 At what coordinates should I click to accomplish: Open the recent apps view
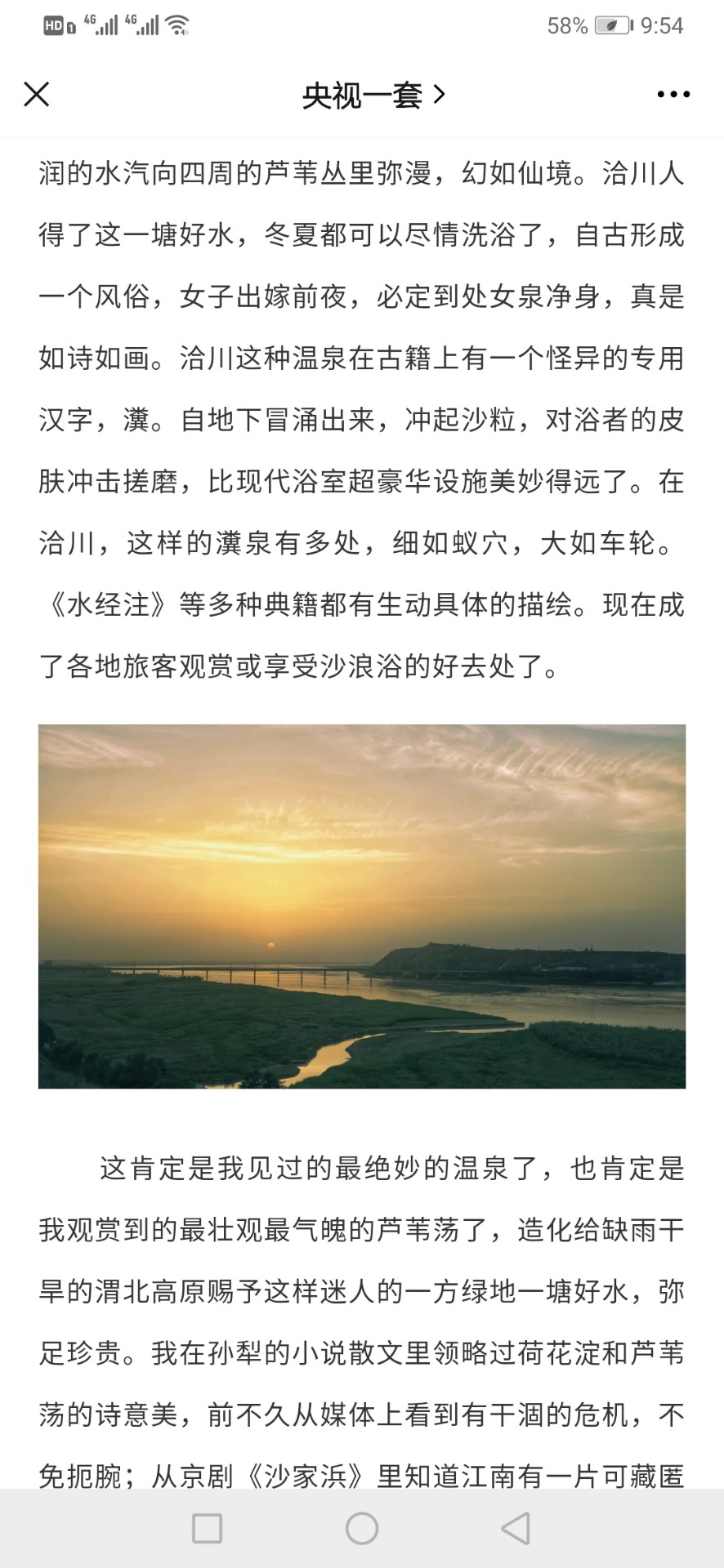click(207, 1528)
